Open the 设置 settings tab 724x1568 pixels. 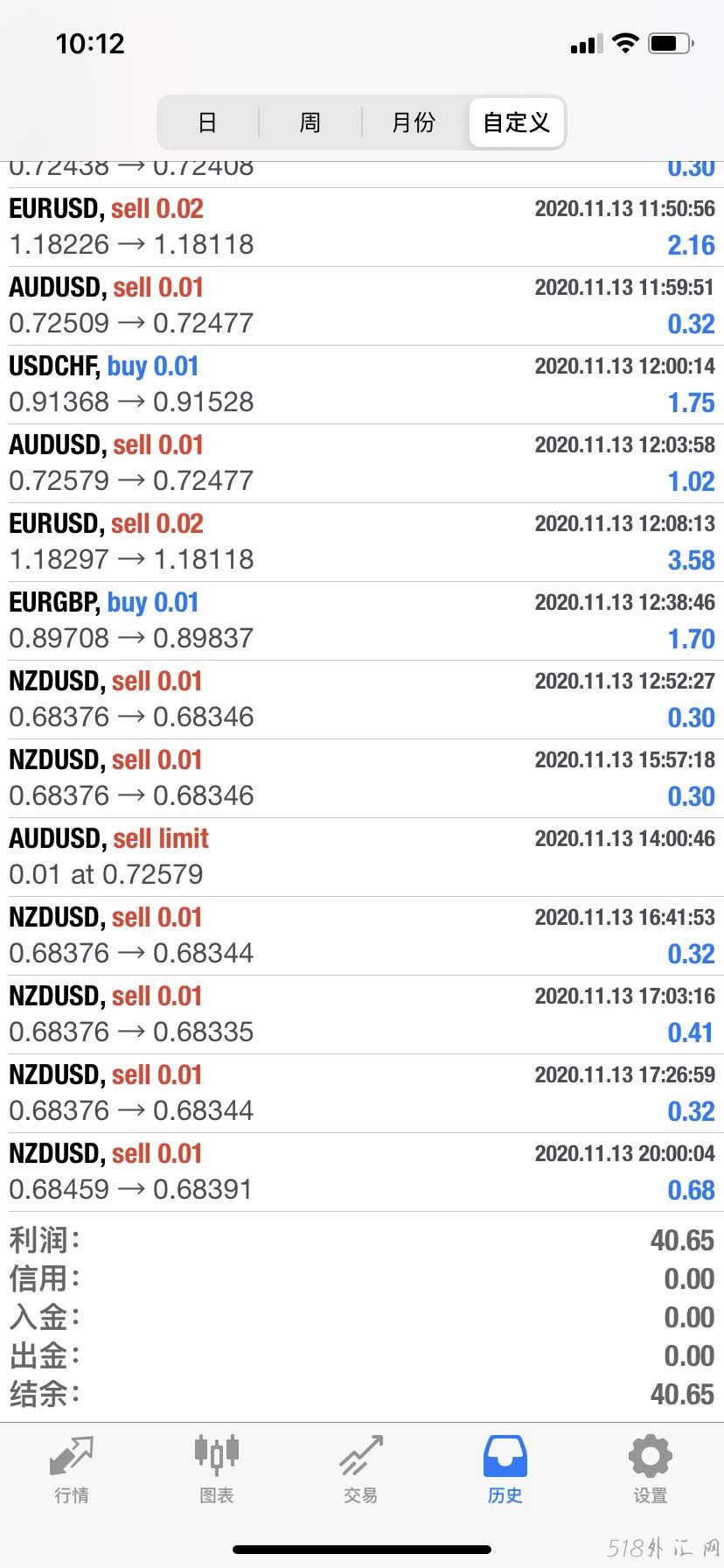[651, 1470]
